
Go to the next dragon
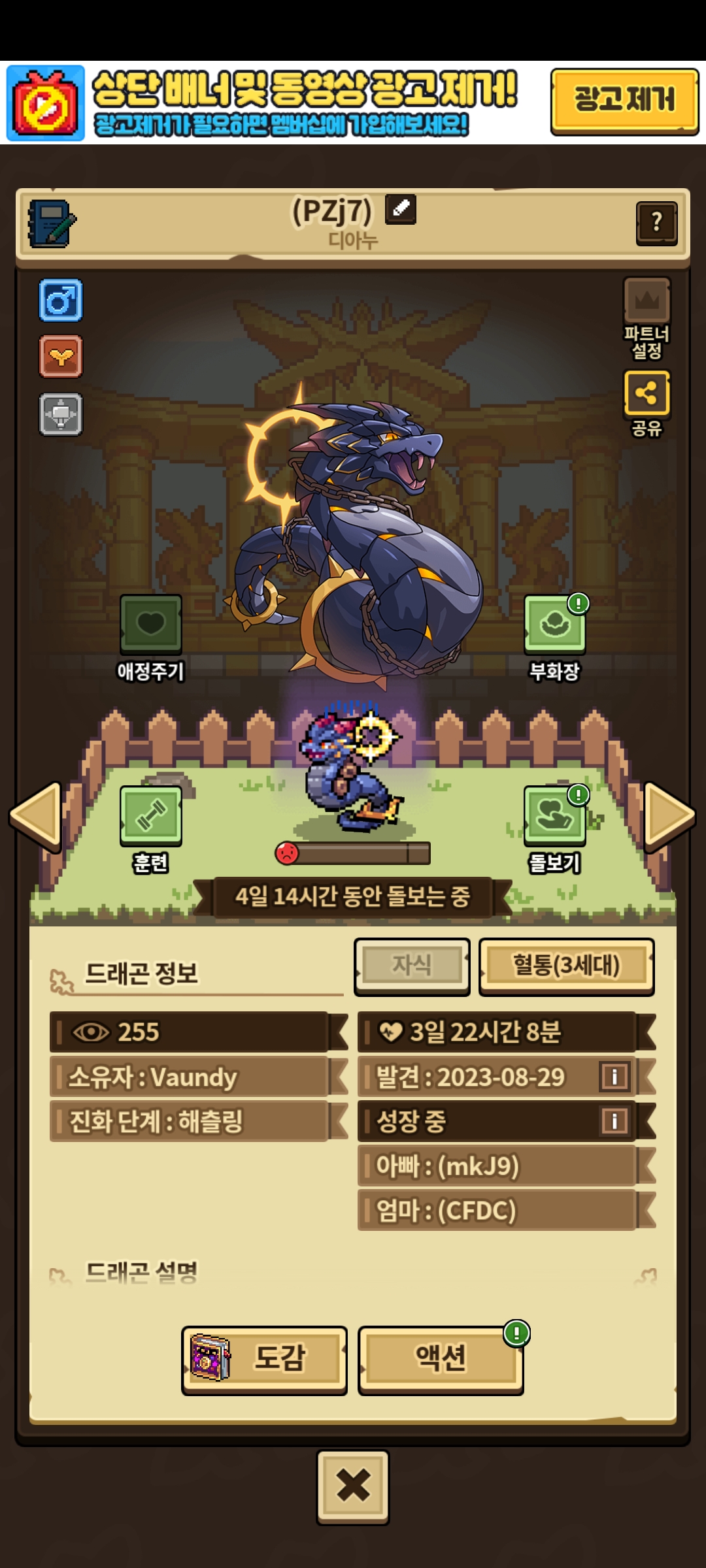pos(669,817)
